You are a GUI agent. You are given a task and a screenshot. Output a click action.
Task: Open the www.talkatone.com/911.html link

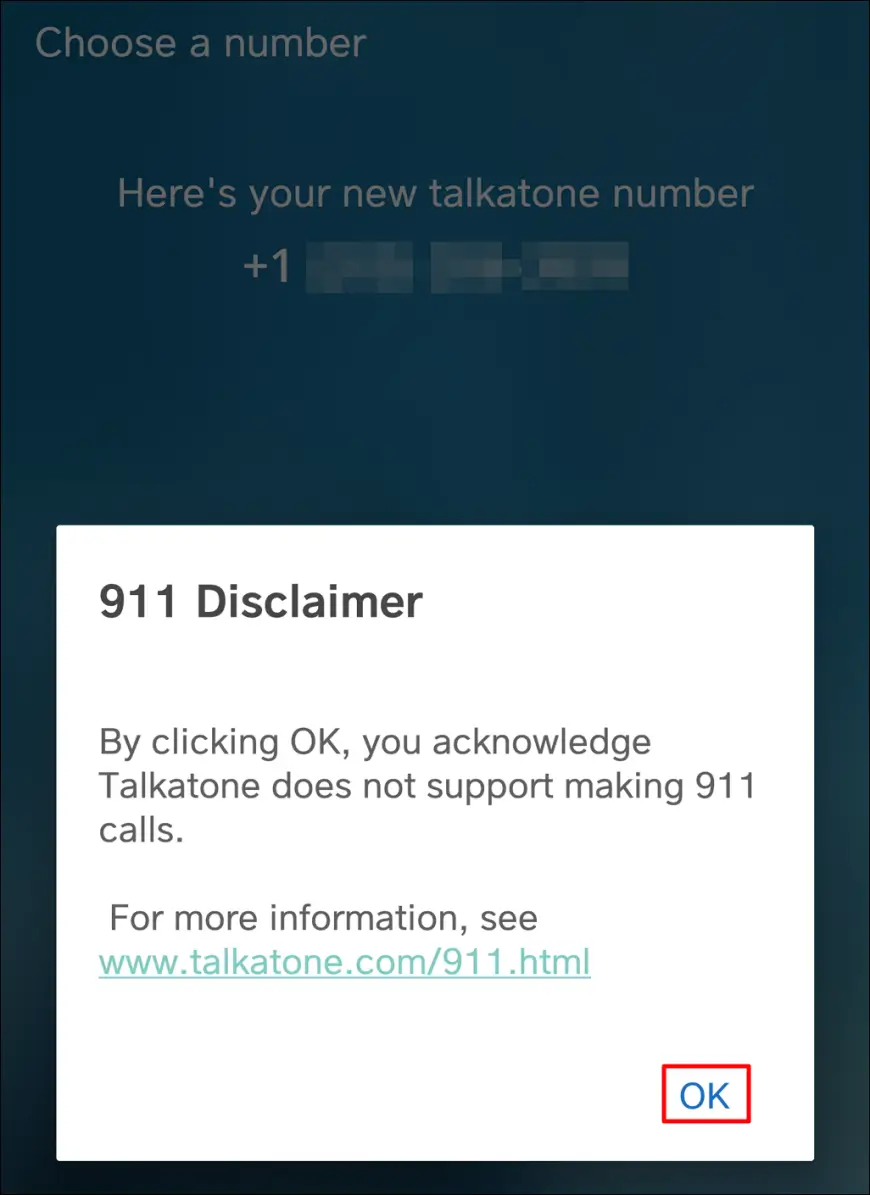pyautogui.click(x=344, y=962)
